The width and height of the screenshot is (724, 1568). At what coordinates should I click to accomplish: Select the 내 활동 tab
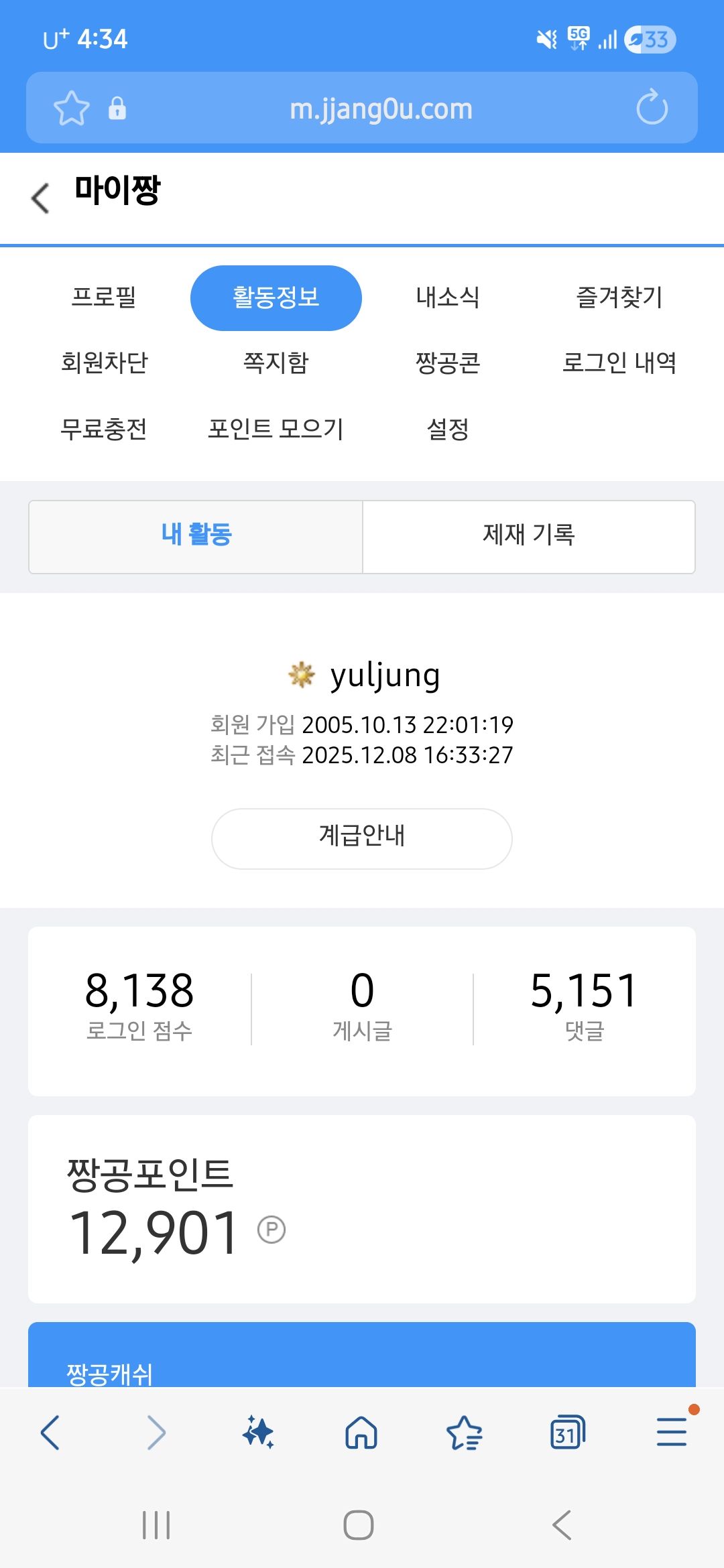point(196,536)
